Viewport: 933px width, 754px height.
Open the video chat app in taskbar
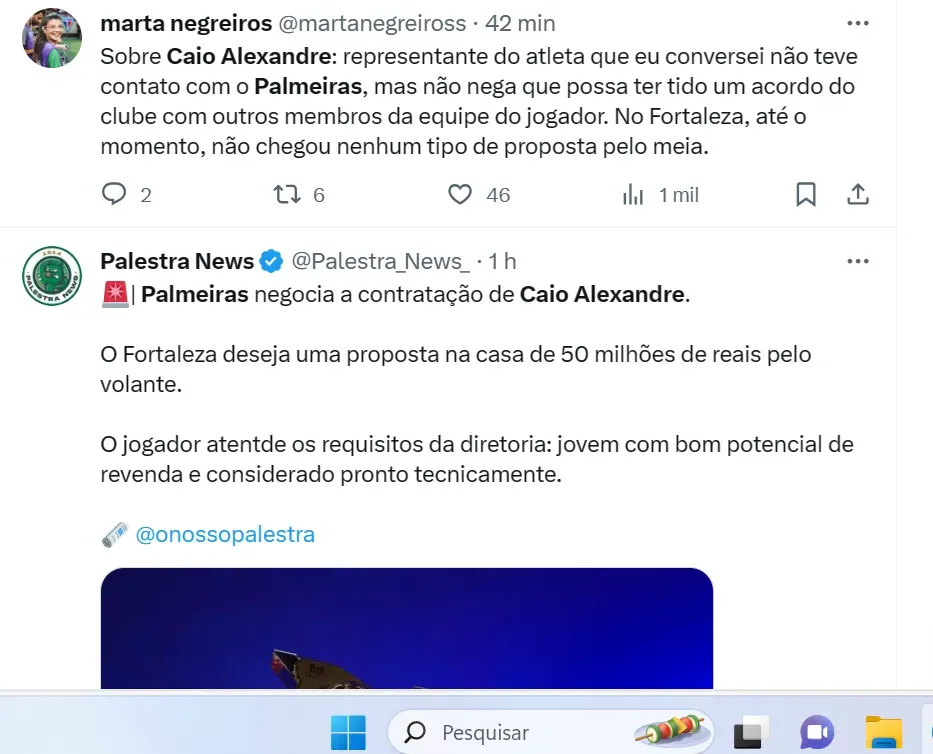pyautogui.click(x=817, y=732)
